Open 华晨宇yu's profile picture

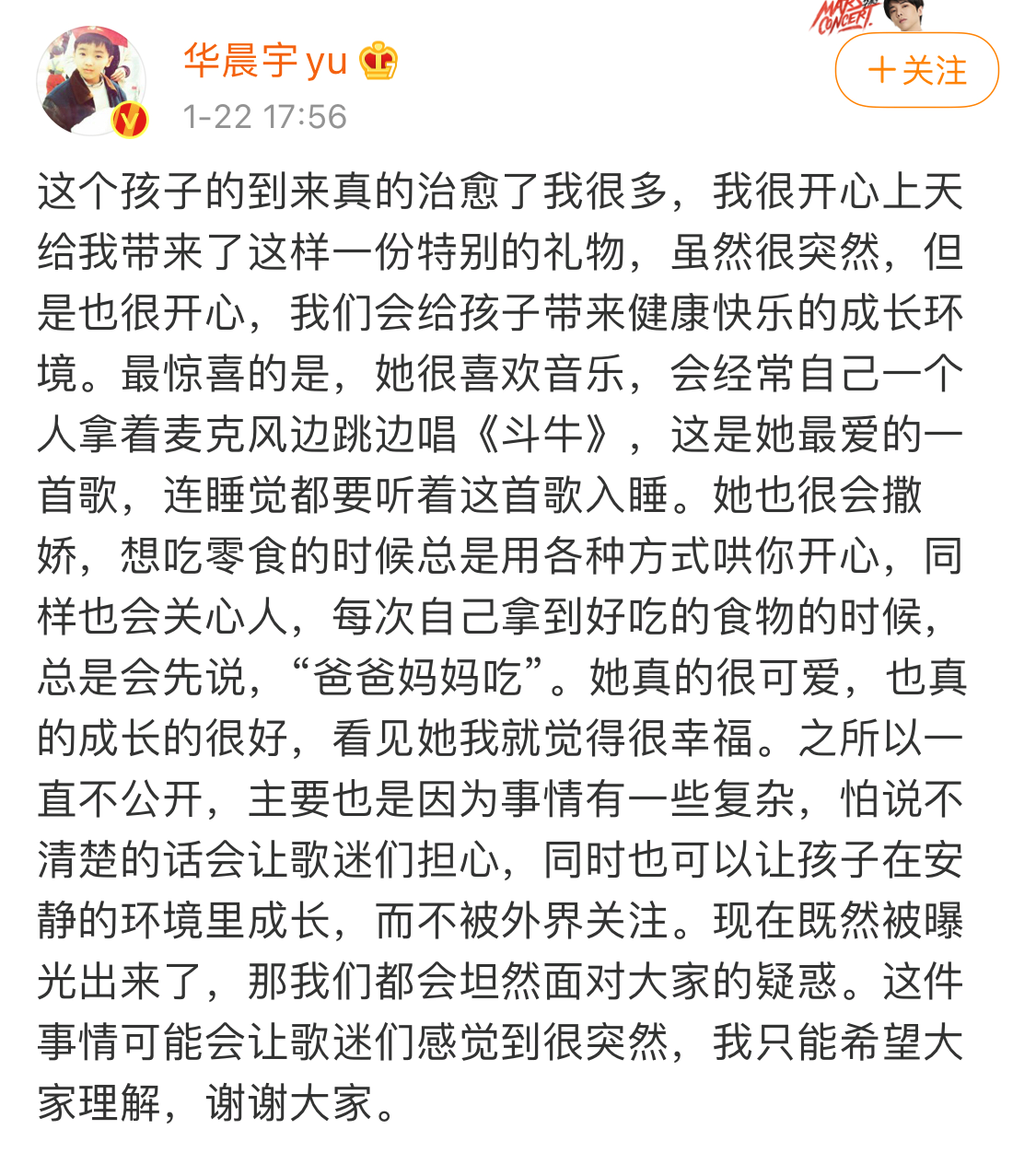[91, 81]
